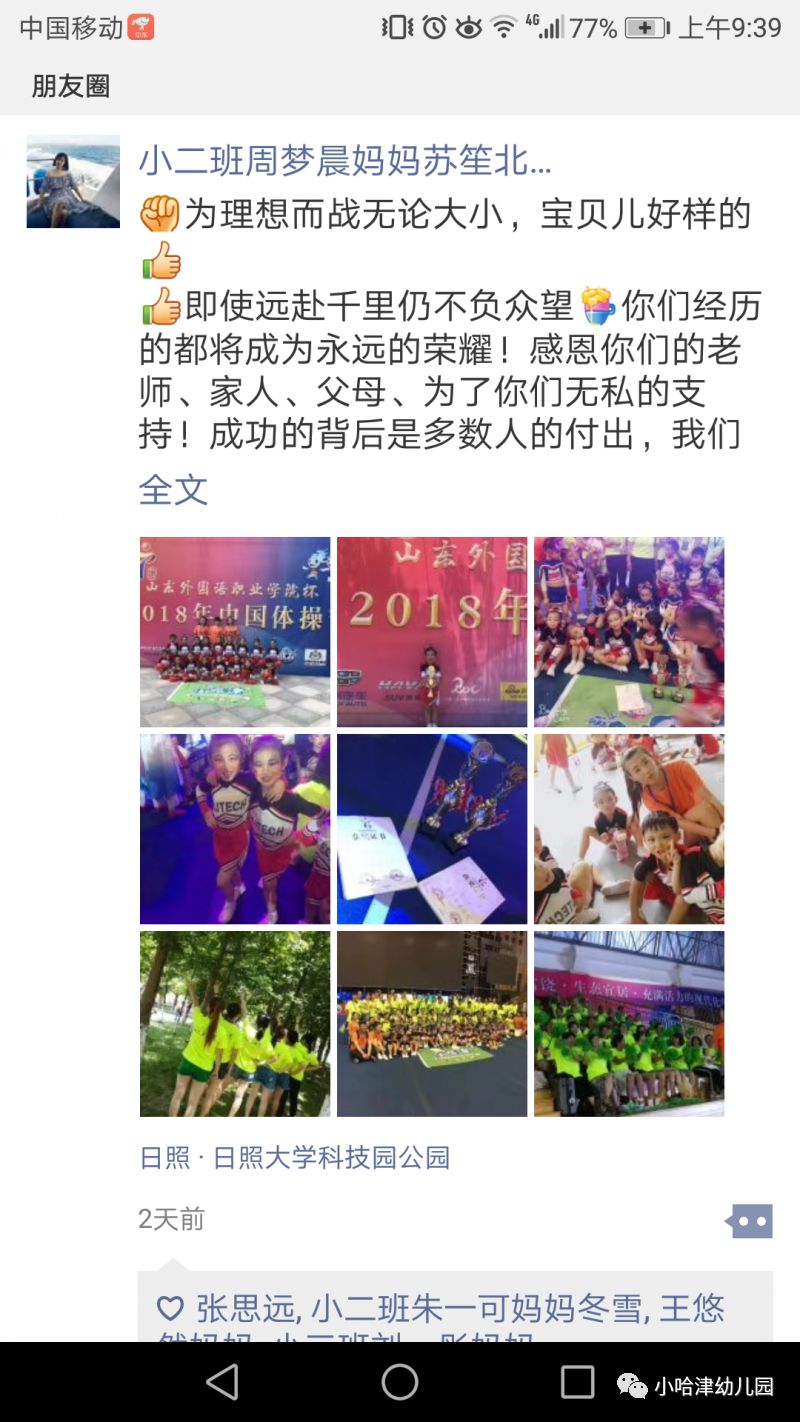
Task: Return to the home screen
Action: coord(400,1382)
